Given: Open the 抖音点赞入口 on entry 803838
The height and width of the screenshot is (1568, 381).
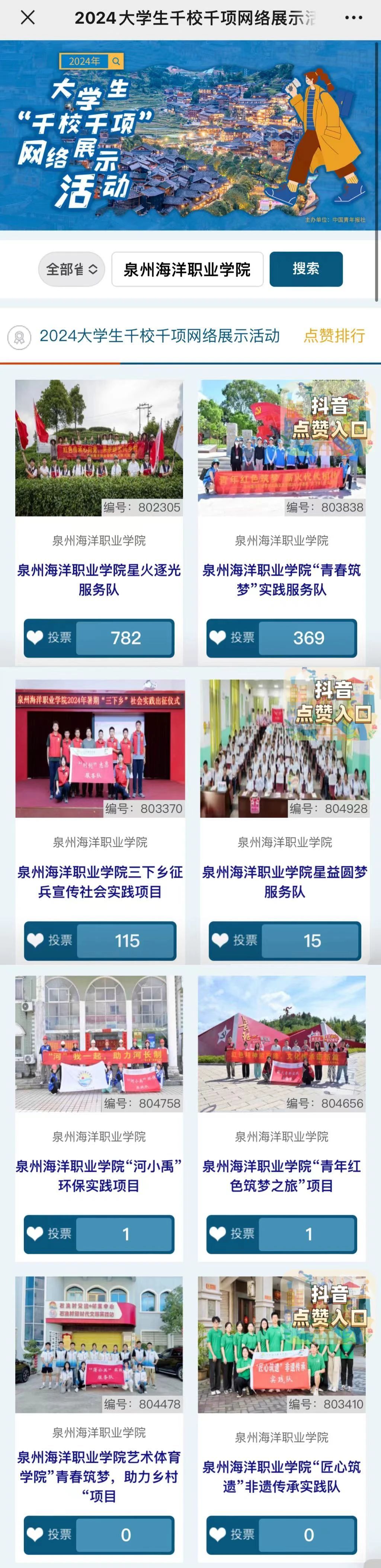Looking at the screenshot, I should (x=329, y=418).
